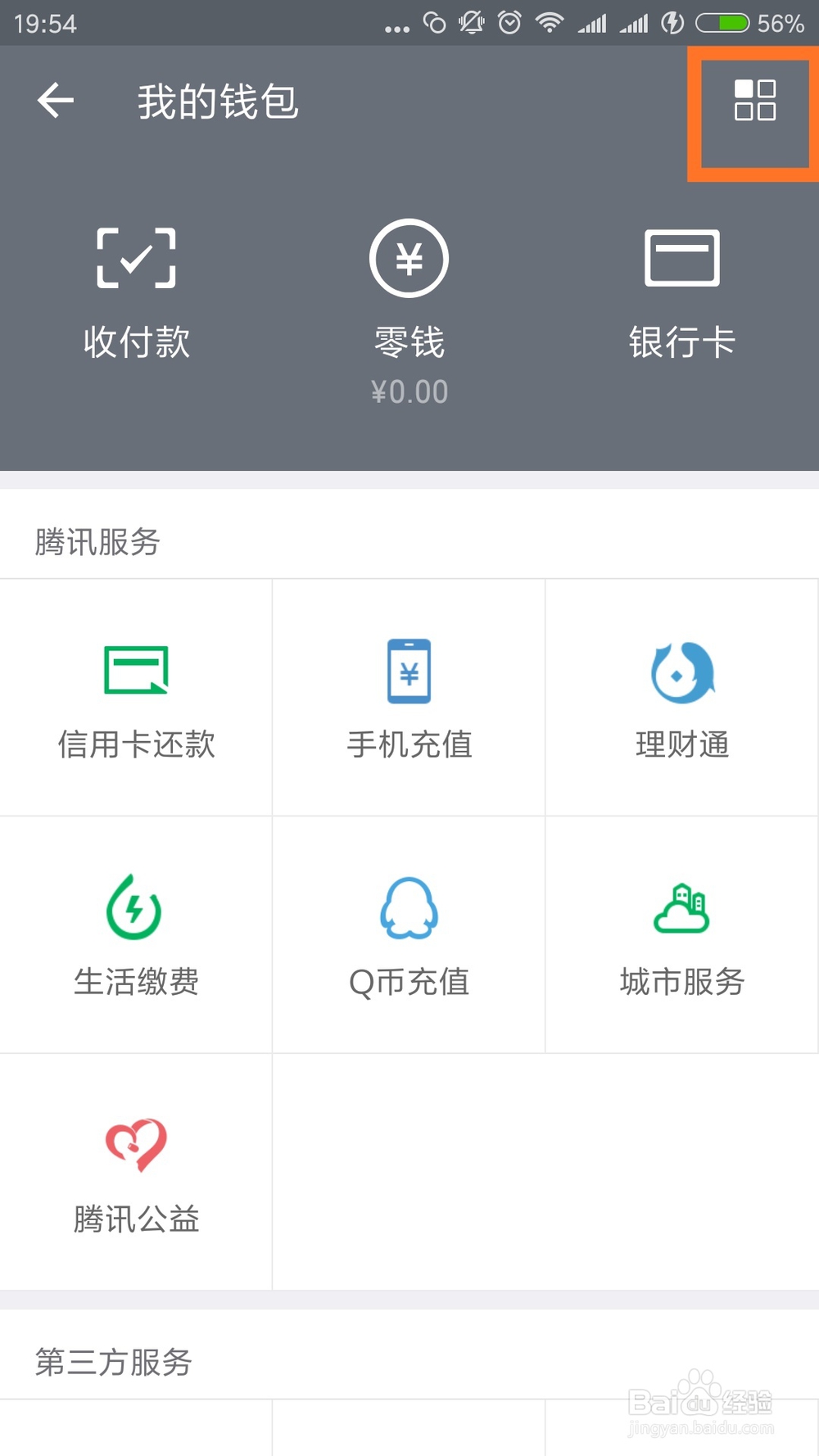The image size is (819, 1456).
Task: Open the grid menu icon at top right
Action: coord(754,101)
